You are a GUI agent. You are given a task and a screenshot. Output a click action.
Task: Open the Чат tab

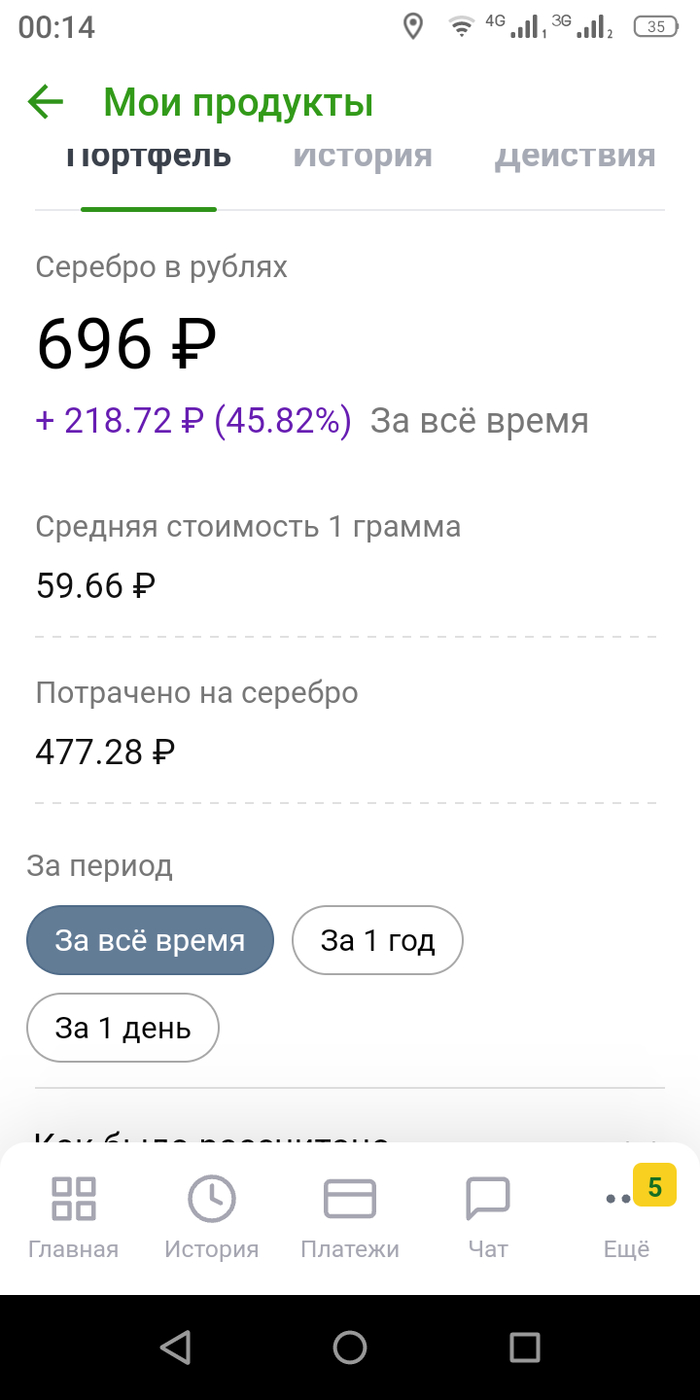point(488,1216)
